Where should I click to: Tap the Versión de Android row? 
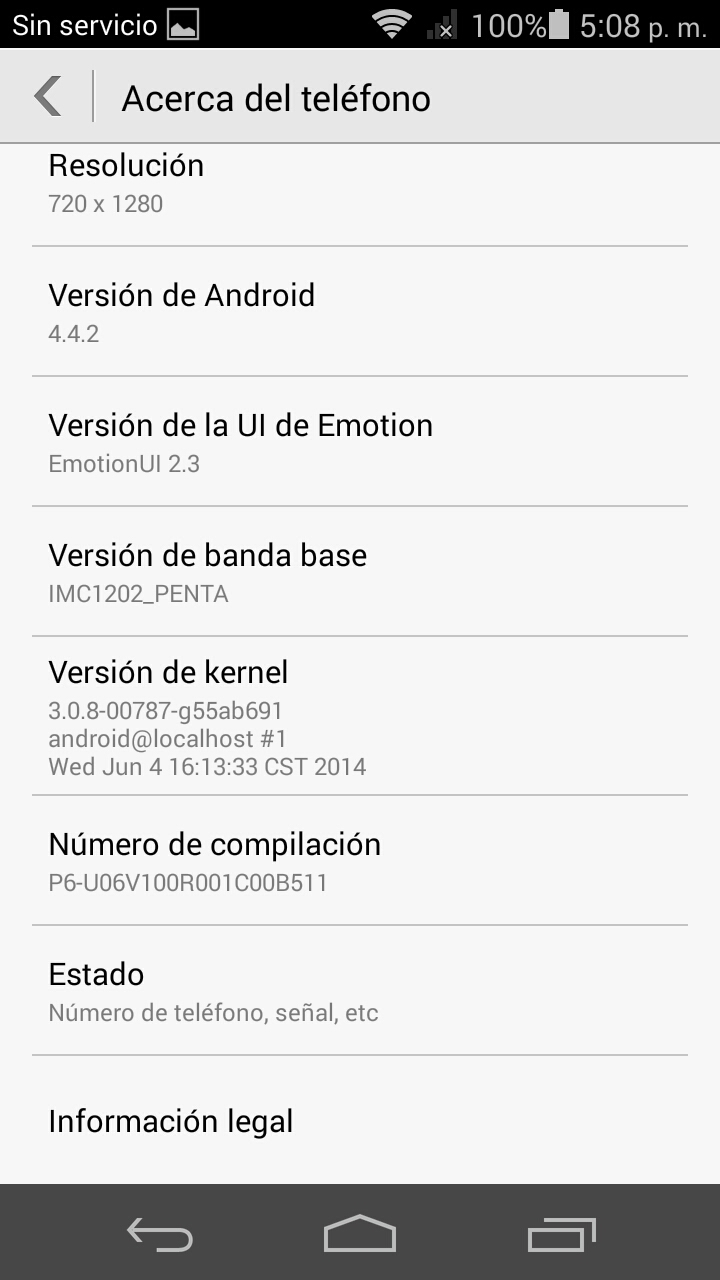pos(360,311)
